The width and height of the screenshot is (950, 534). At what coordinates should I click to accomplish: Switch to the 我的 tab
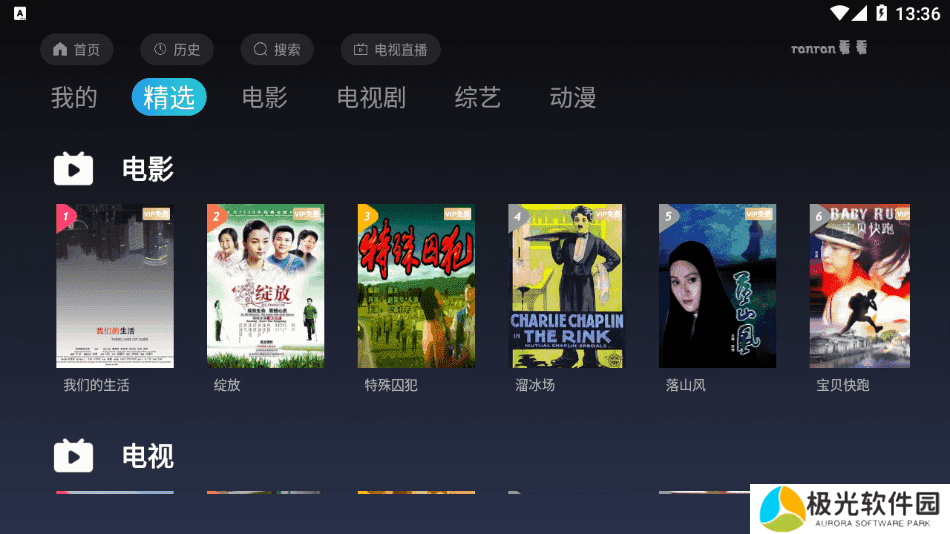click(74, 97)
